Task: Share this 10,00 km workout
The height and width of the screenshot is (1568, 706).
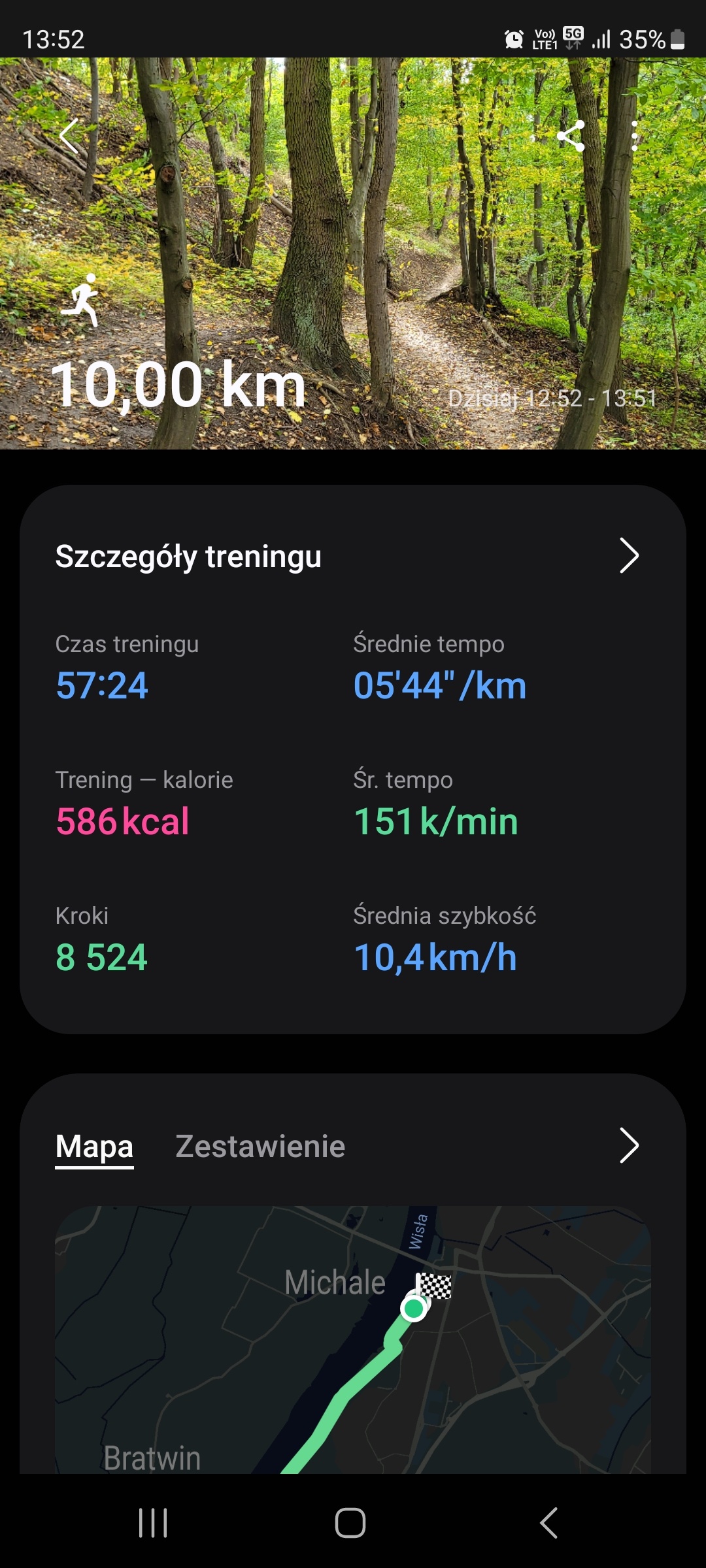Action: tap(571, 137)
